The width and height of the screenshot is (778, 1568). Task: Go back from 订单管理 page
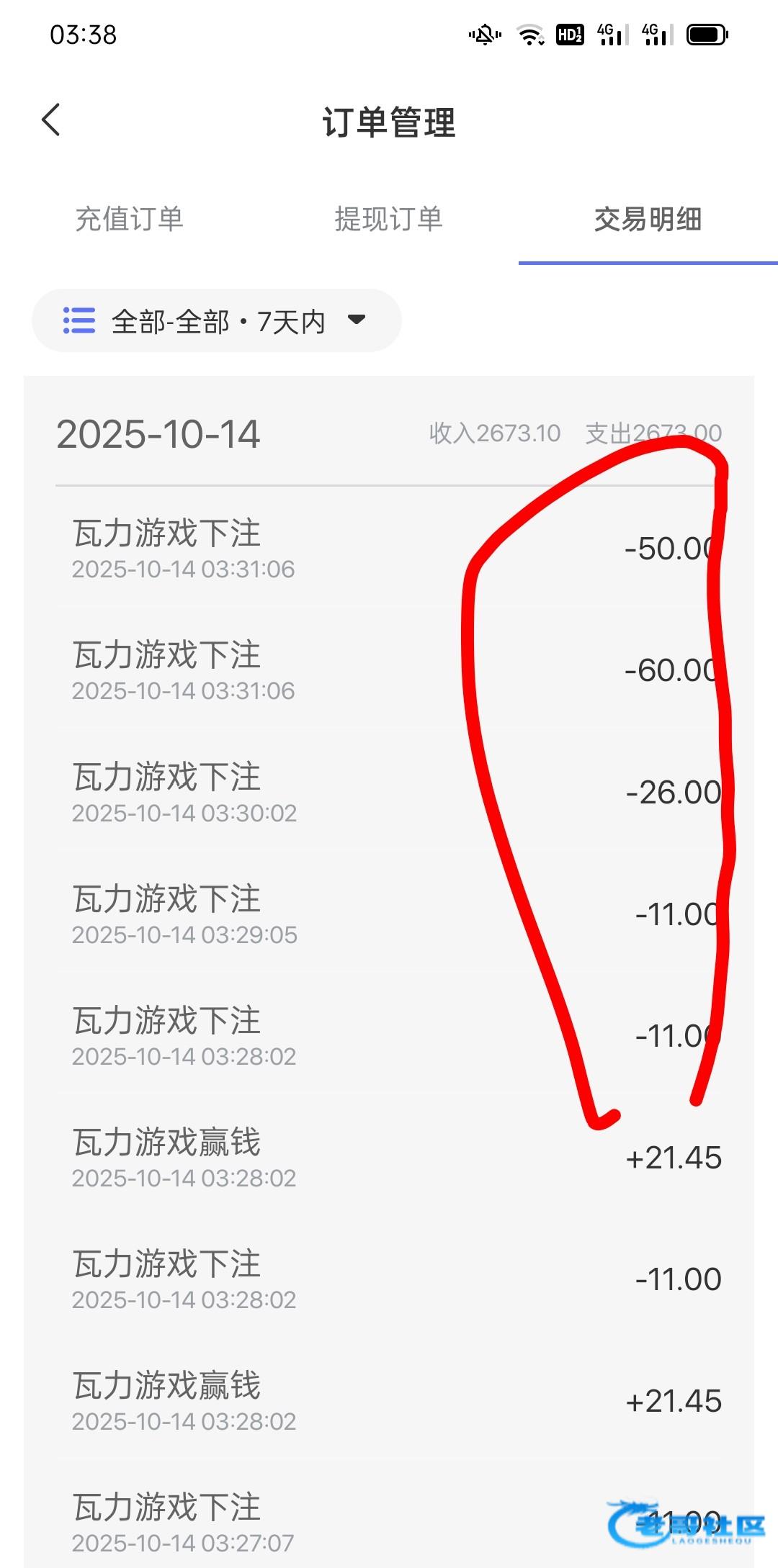(51, 120)
